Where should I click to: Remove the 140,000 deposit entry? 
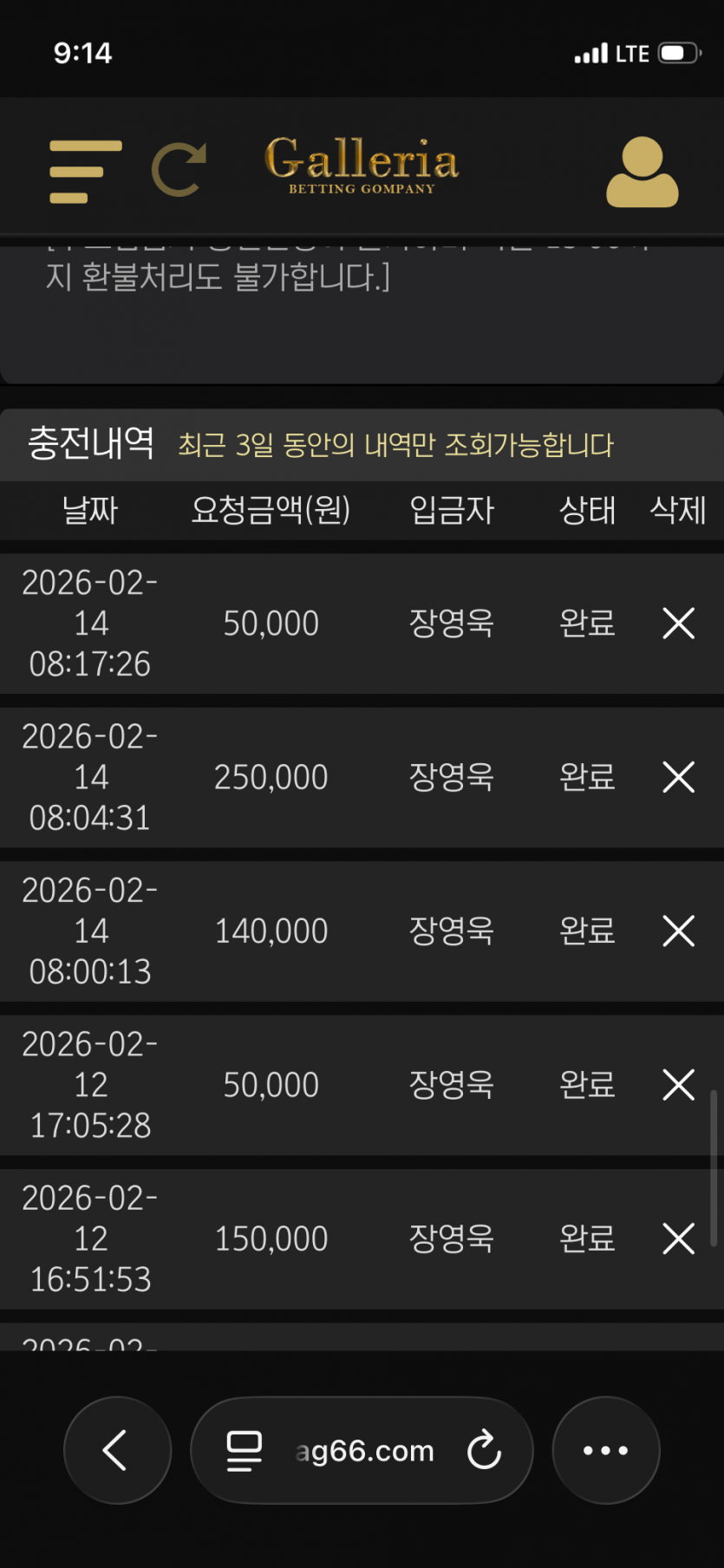pos(679,931)
